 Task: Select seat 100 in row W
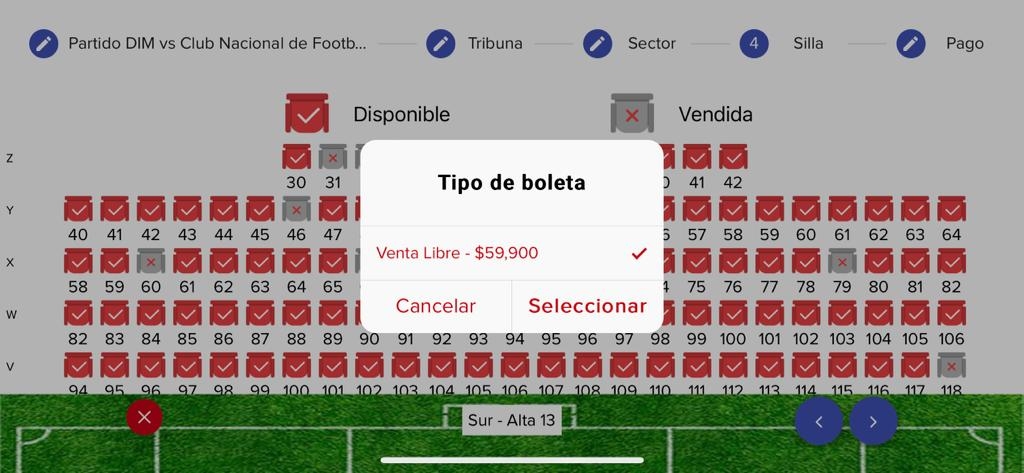(733, 313)
